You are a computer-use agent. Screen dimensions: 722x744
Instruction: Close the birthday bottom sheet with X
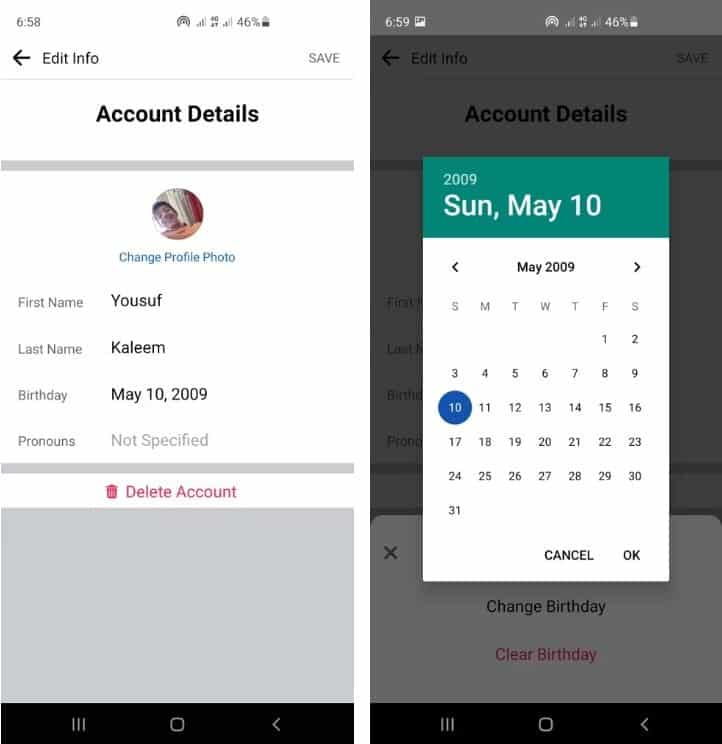(391, 552)
